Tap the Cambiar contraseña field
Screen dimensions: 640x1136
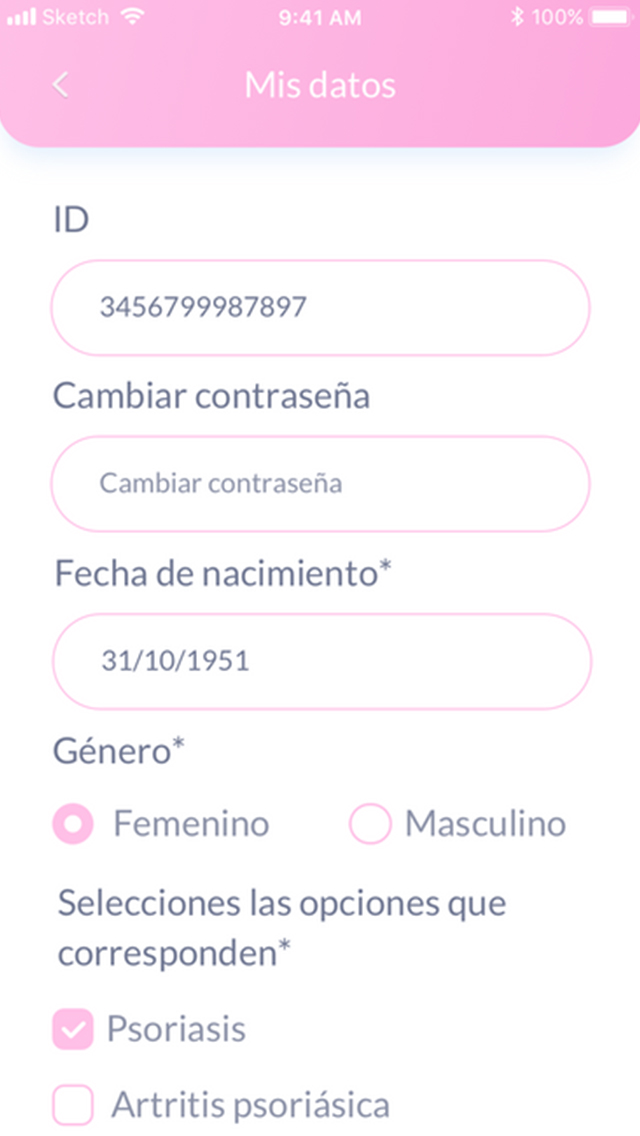pos(320,484)
